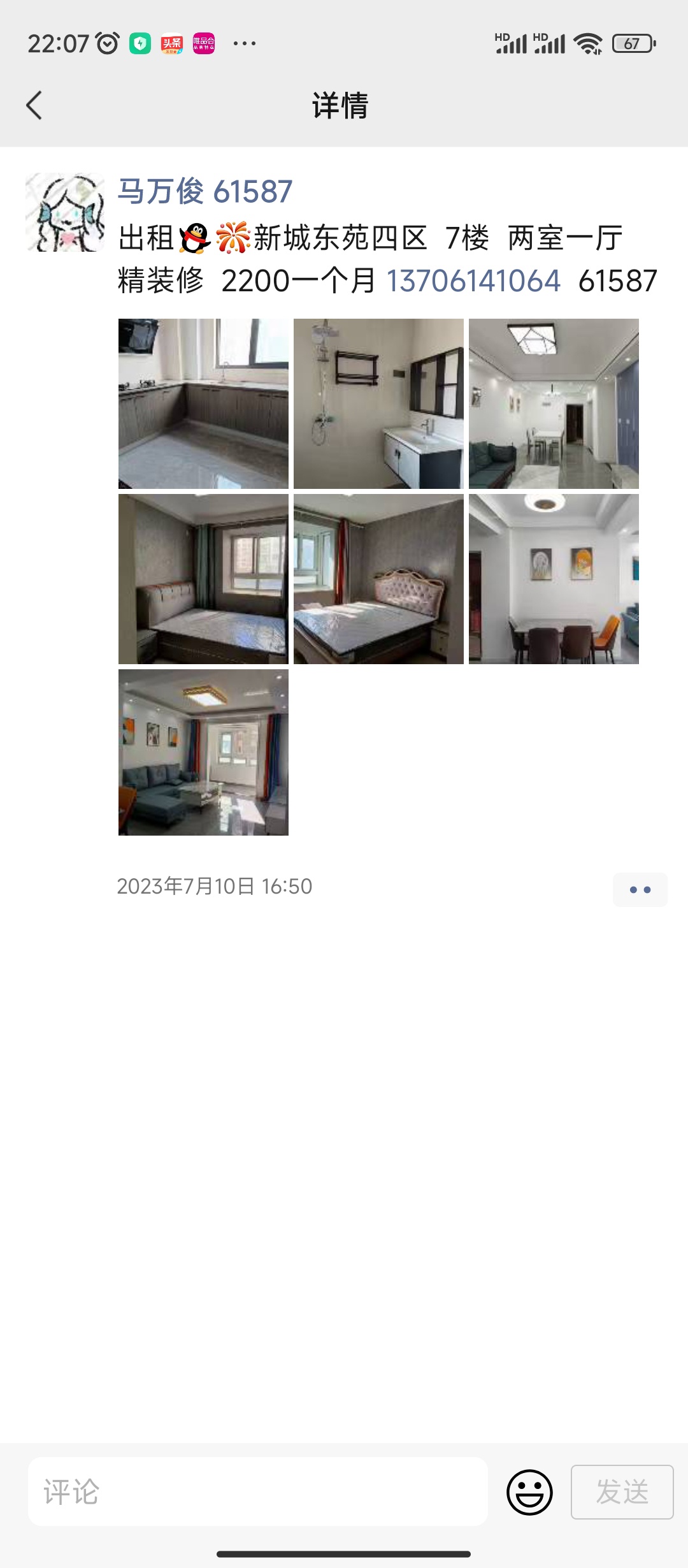Open living room photo with blue sofa
The width and height of the screenshot is (688, 1568).
(x=203, y=752)
